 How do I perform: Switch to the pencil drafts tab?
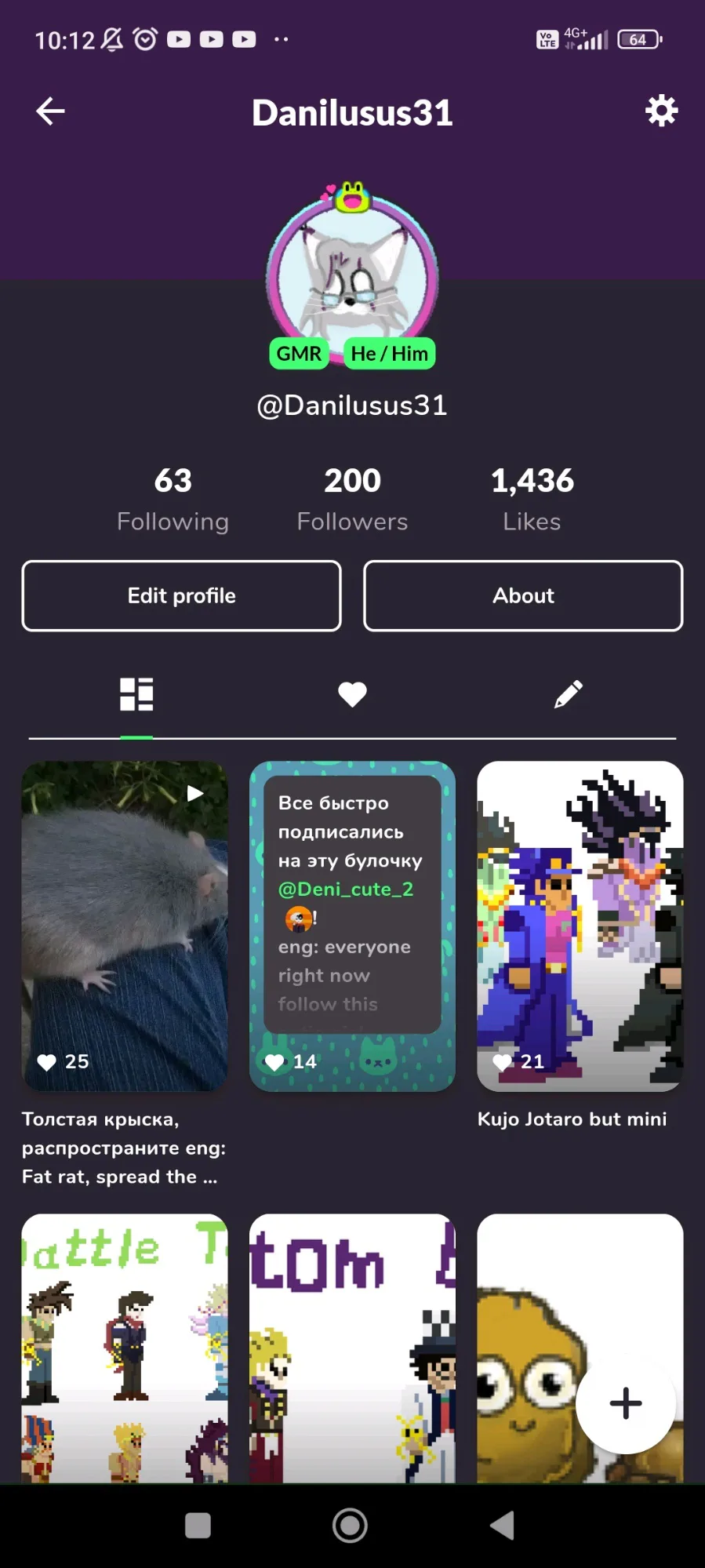pos(568,694)
